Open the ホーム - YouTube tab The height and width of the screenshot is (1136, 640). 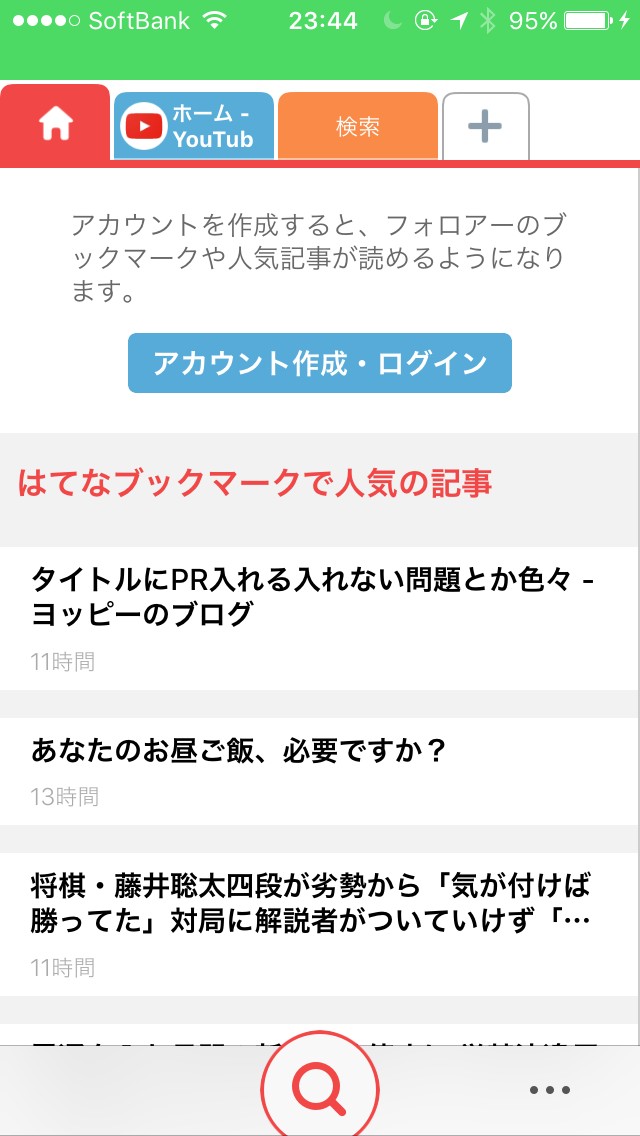[x=193, y=126]
